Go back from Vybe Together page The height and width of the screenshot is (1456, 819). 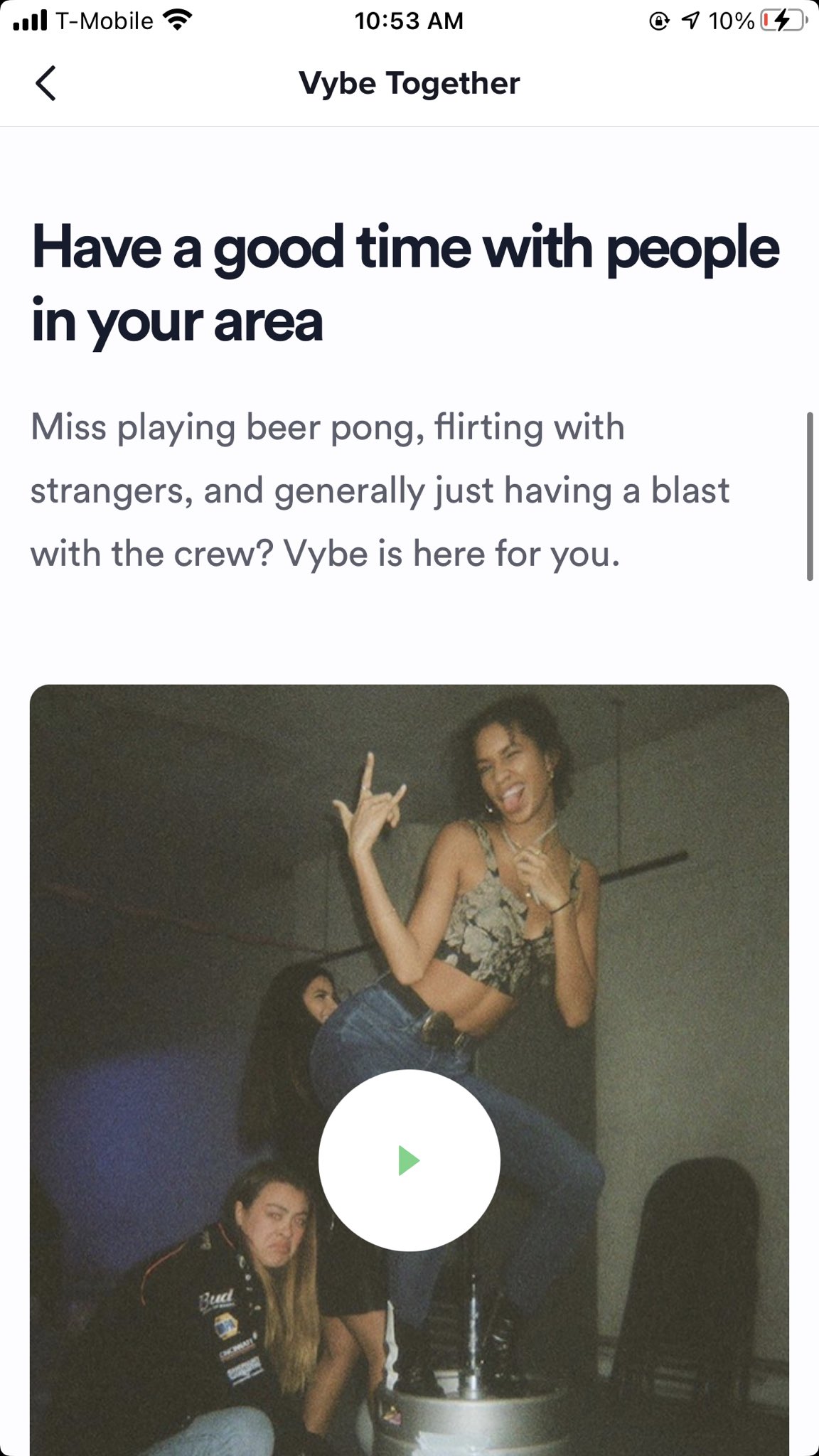pyautogui.click(x=45, y=83)
